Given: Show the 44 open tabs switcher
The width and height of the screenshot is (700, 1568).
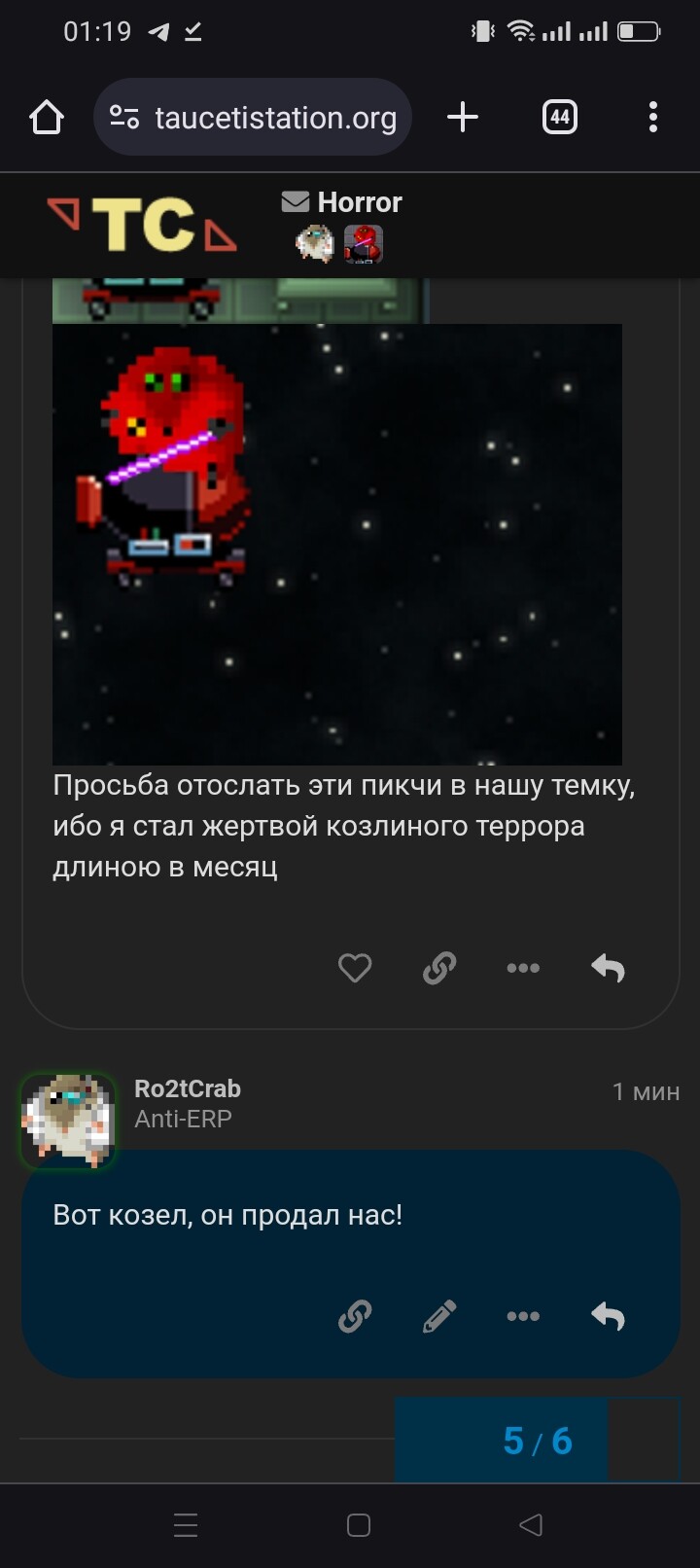Looking at the screenshot, I should [x=559, y=118].
